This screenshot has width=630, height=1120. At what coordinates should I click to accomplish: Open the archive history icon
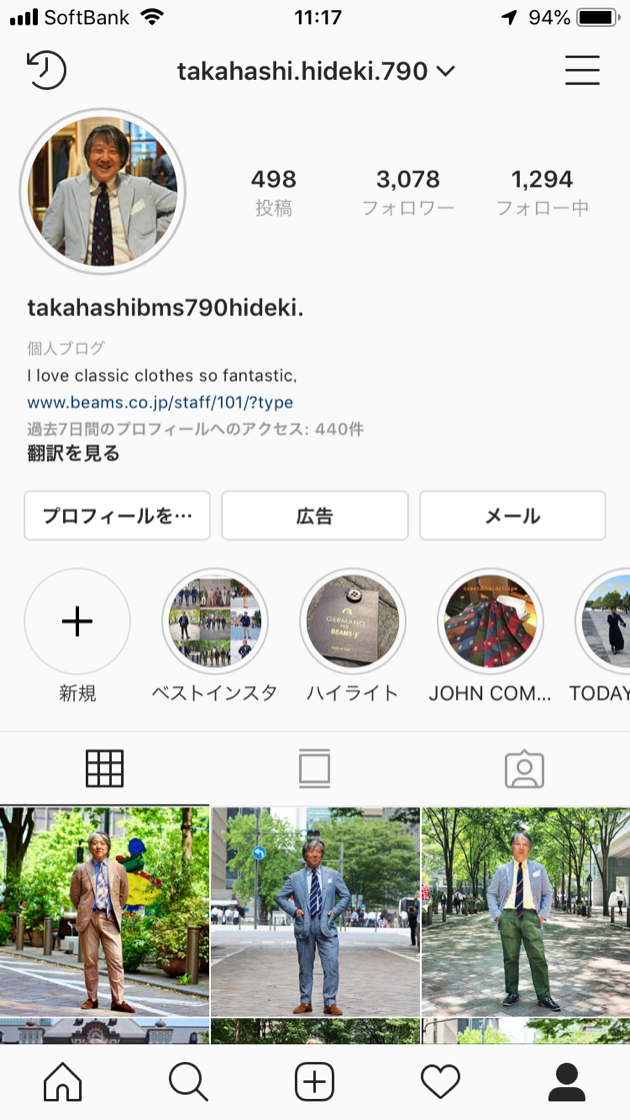(x=46, y=71)
